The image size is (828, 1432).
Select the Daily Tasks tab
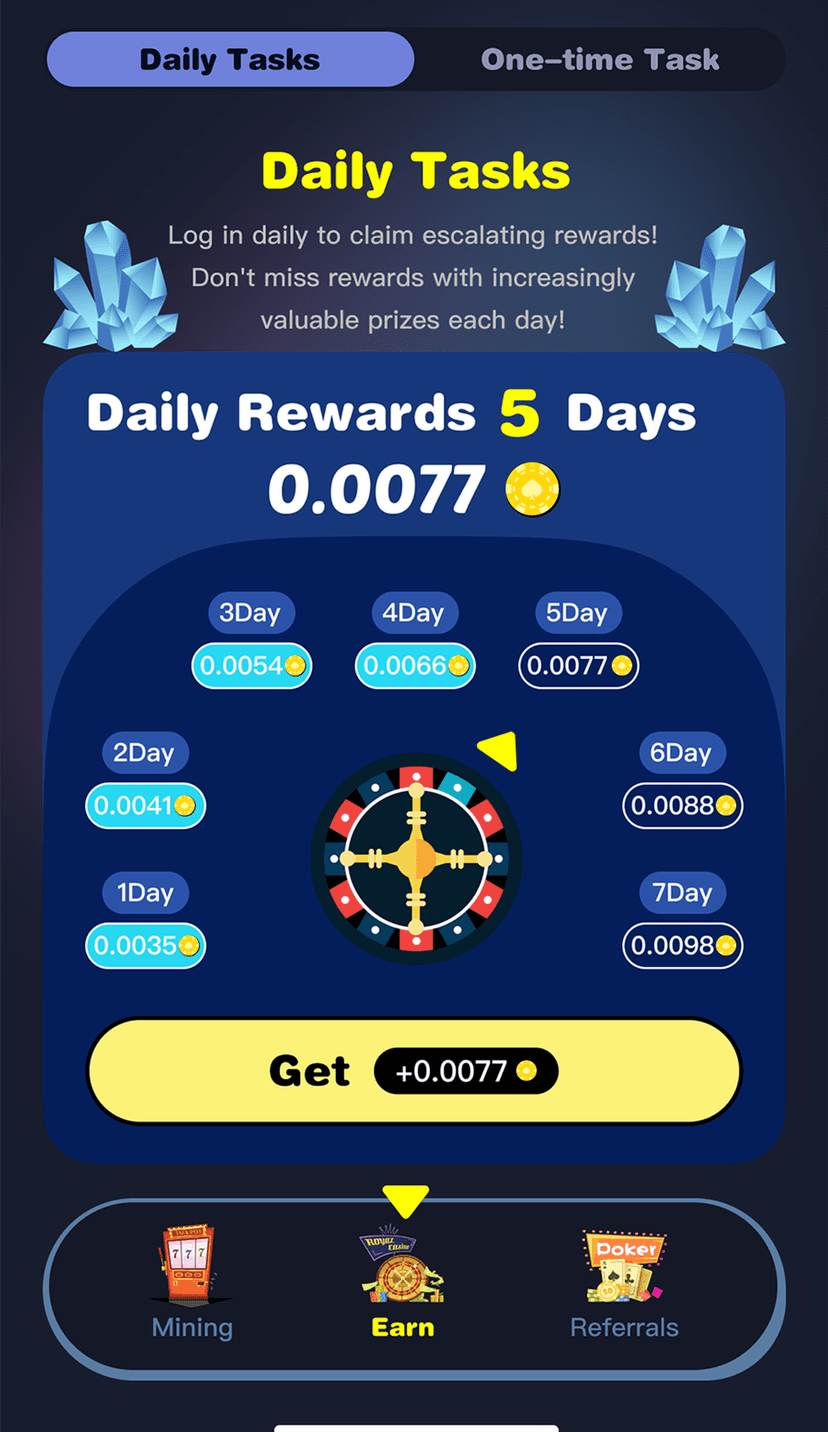pyautogui.click(x=230, y=60)
